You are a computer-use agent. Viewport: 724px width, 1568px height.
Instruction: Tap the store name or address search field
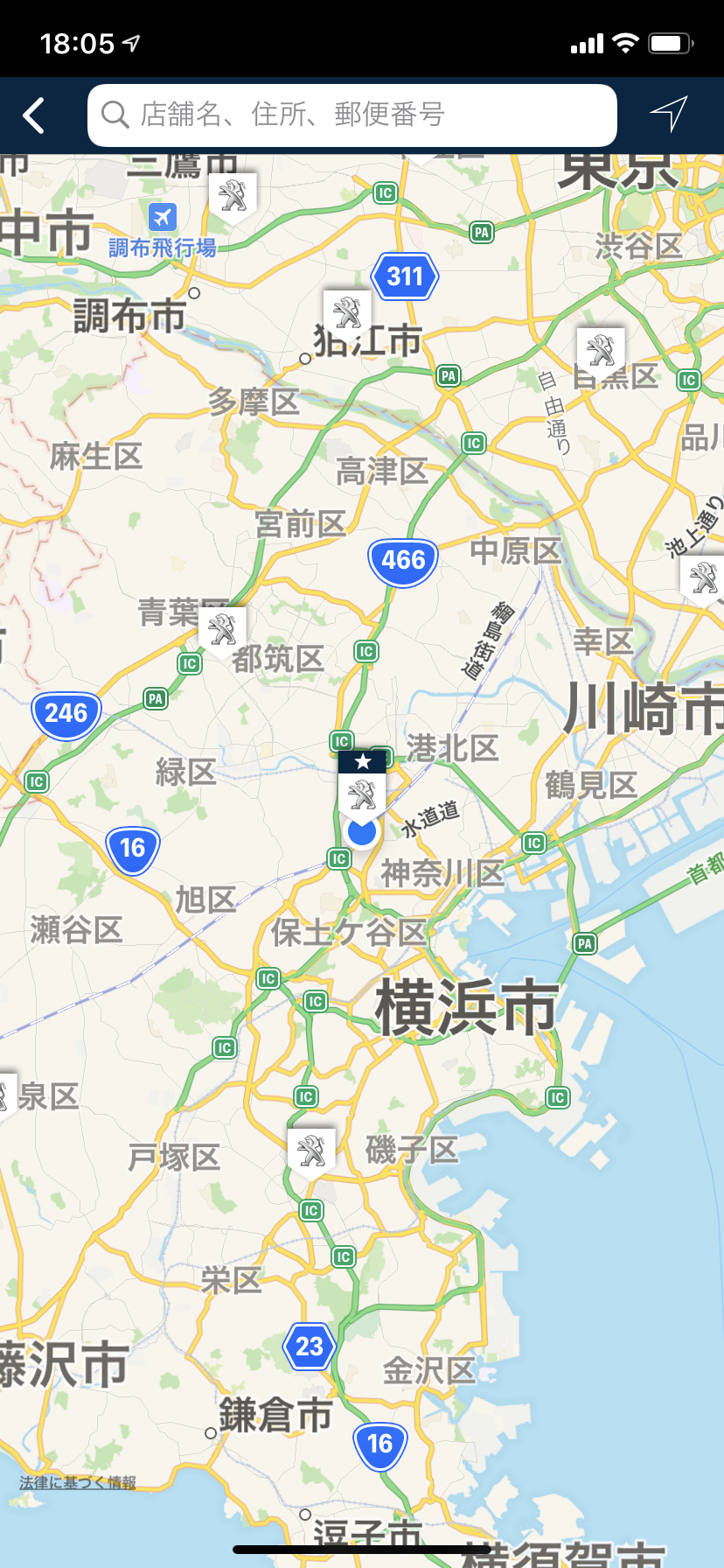352,115
